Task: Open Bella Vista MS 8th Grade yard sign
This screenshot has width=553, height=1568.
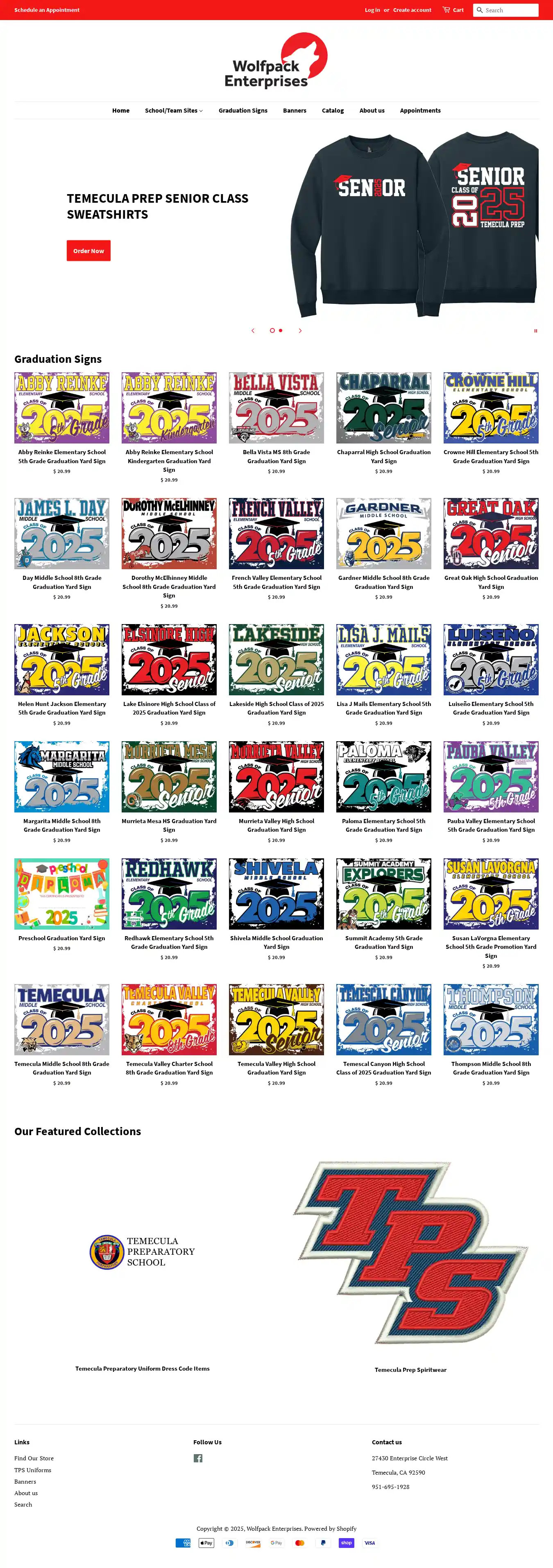Action: pyautogui.click(x=276, y=408)
